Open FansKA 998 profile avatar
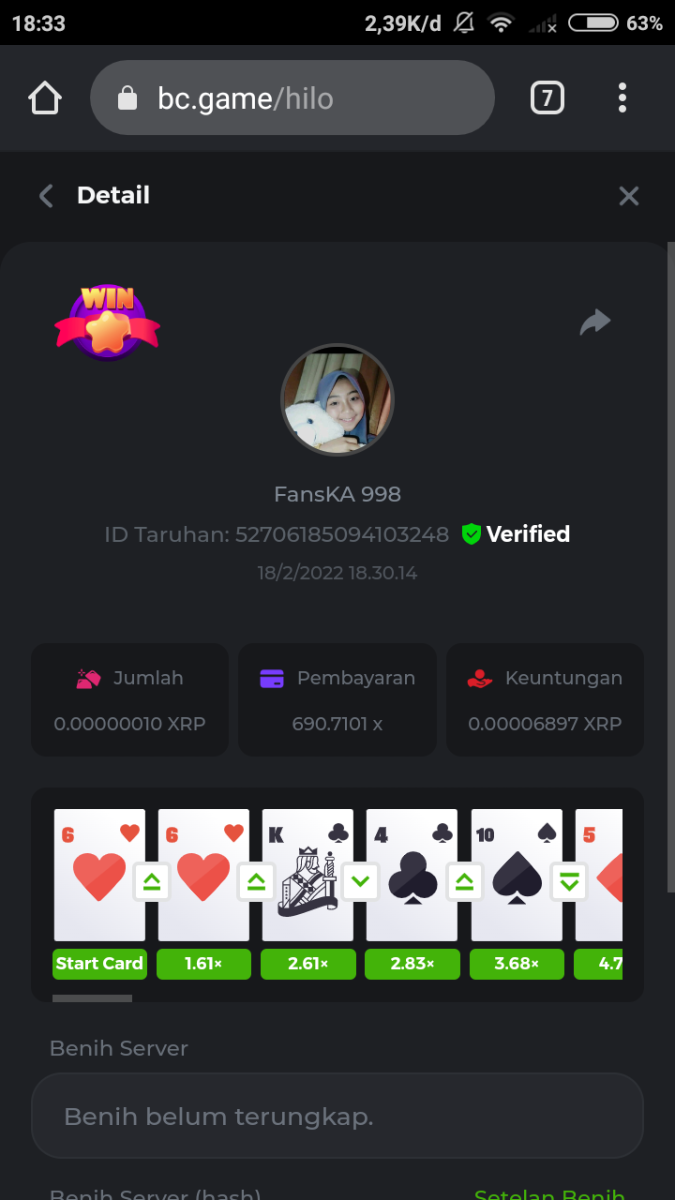This screenshot has height=1200, width=675. 337,400
